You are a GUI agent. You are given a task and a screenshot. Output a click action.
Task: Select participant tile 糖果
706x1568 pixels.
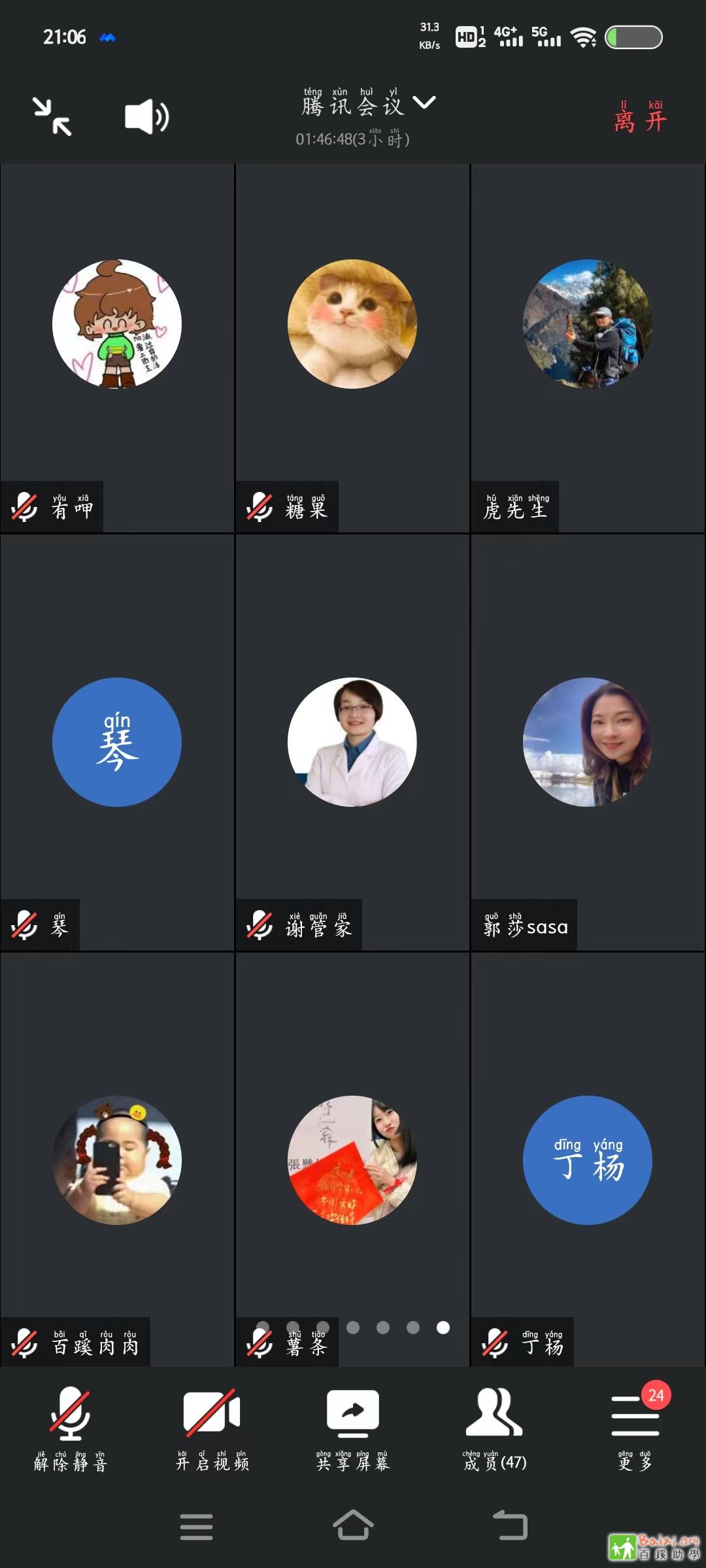352,325
